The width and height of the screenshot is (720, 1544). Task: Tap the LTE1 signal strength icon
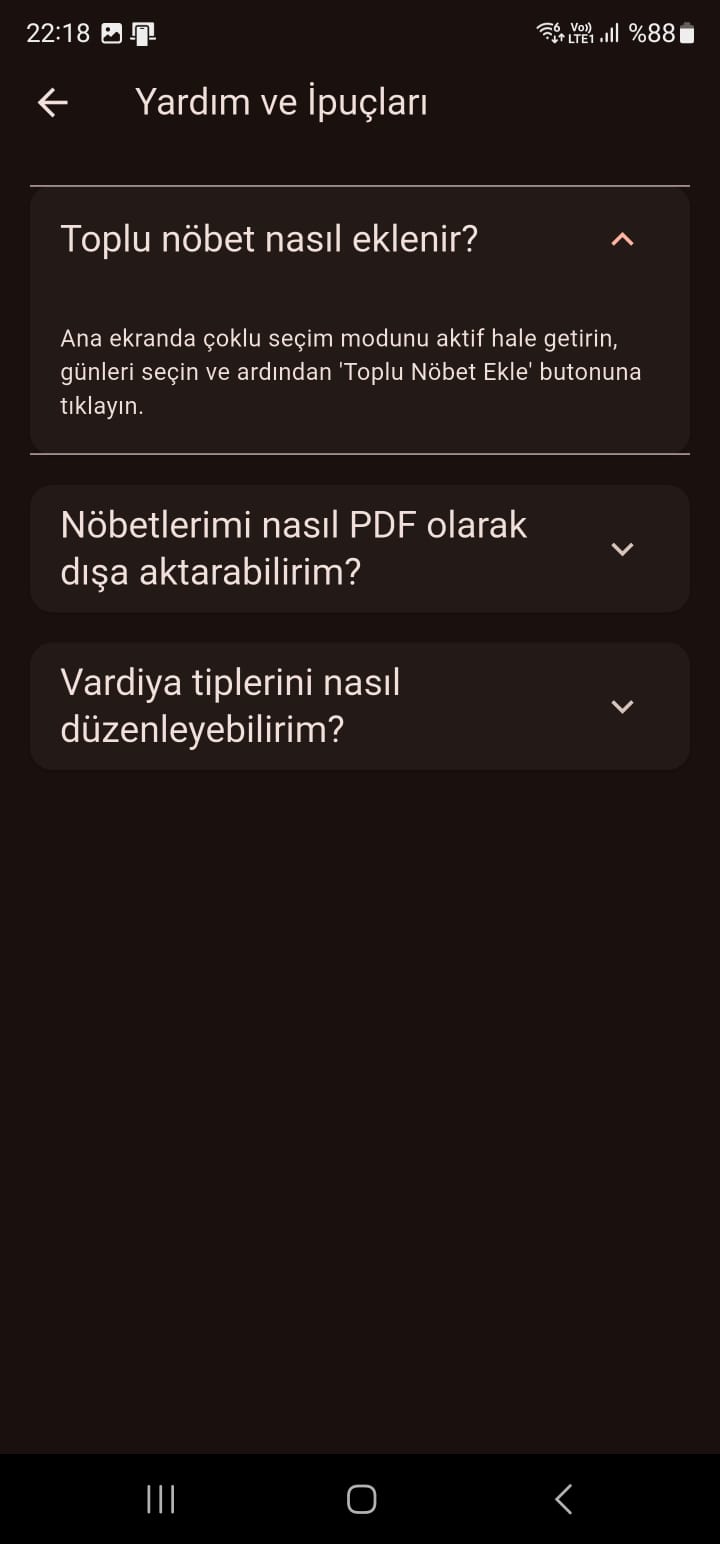coord(608,32)
